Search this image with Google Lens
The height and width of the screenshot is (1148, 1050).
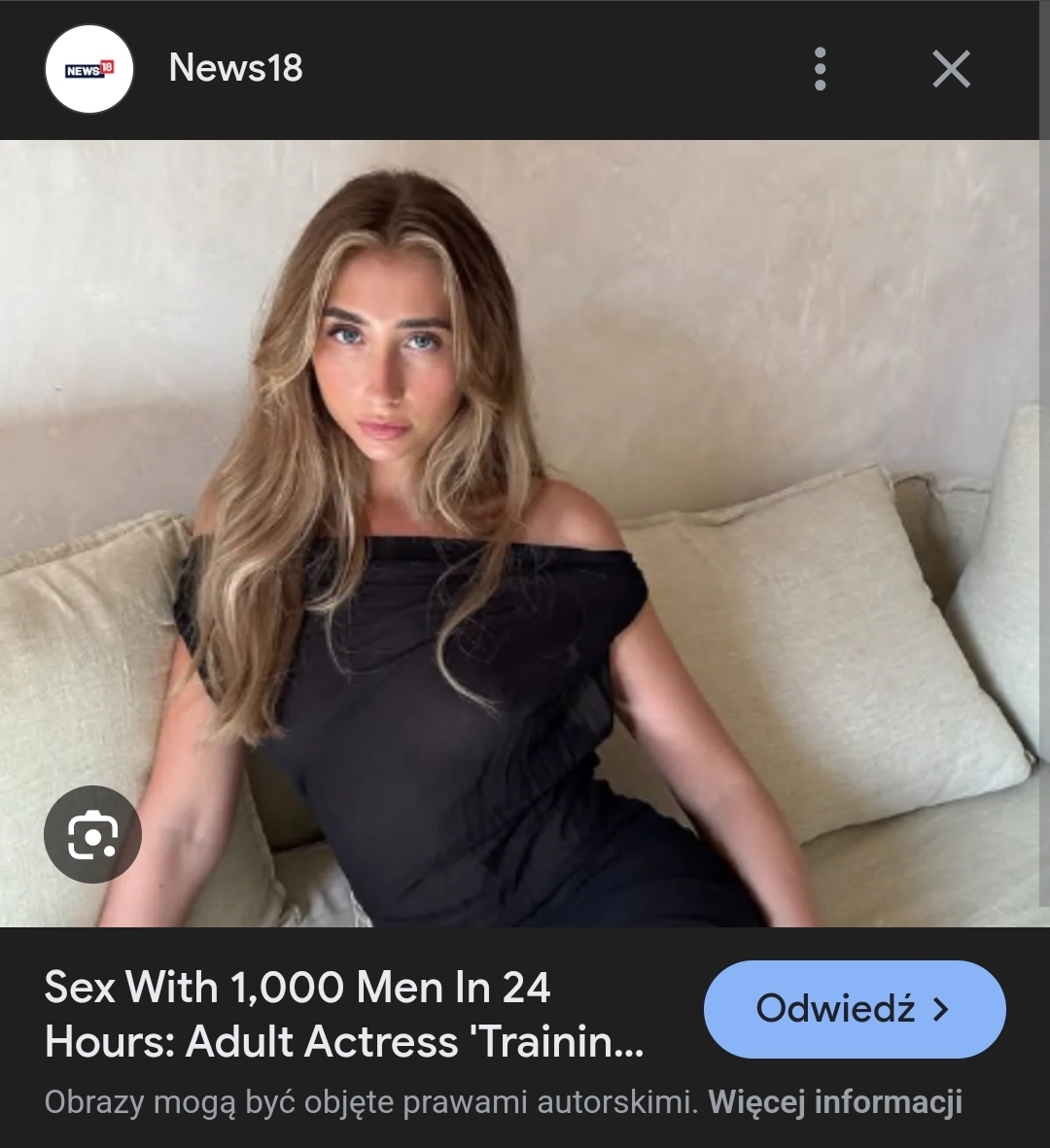pos(92,834)
